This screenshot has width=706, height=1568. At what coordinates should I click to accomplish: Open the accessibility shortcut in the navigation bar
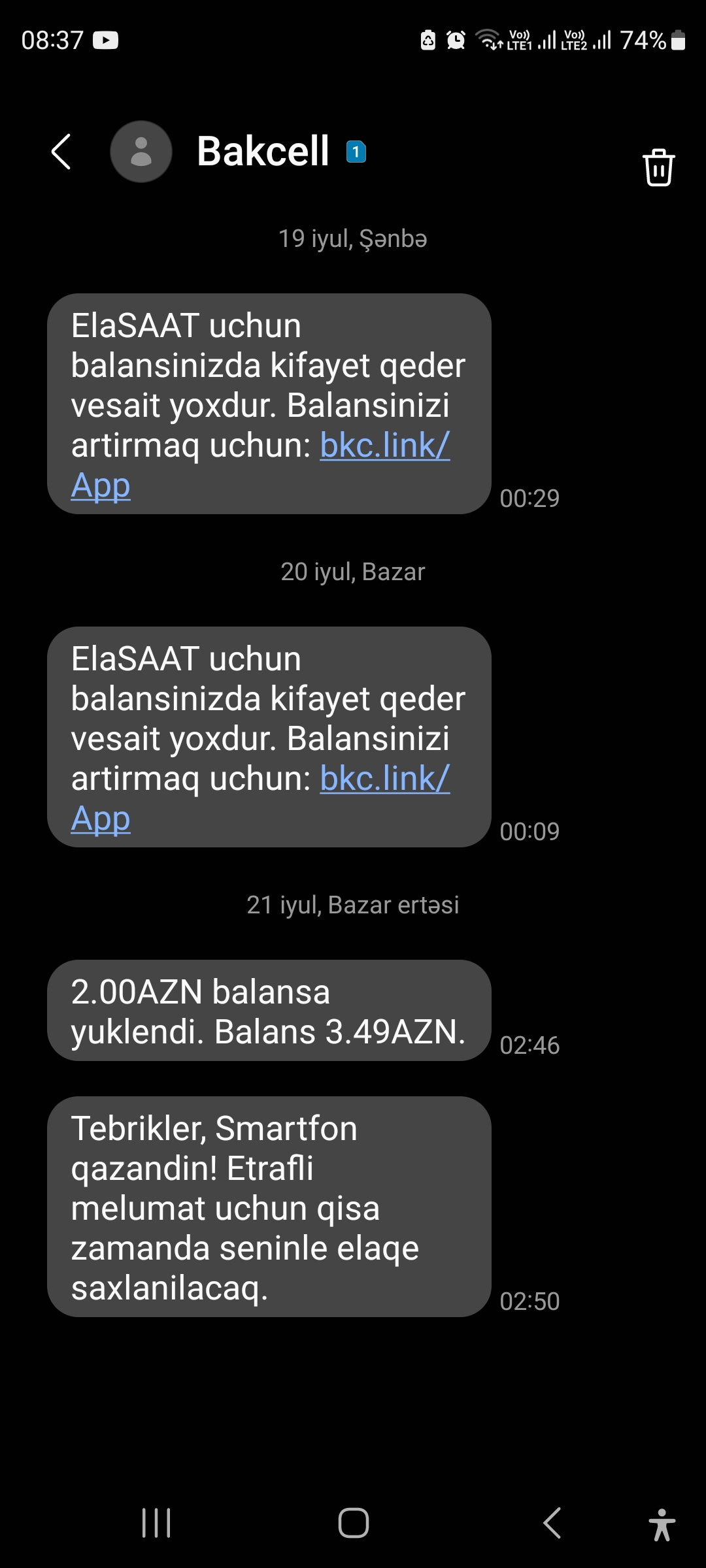(x=662, y=1524)
